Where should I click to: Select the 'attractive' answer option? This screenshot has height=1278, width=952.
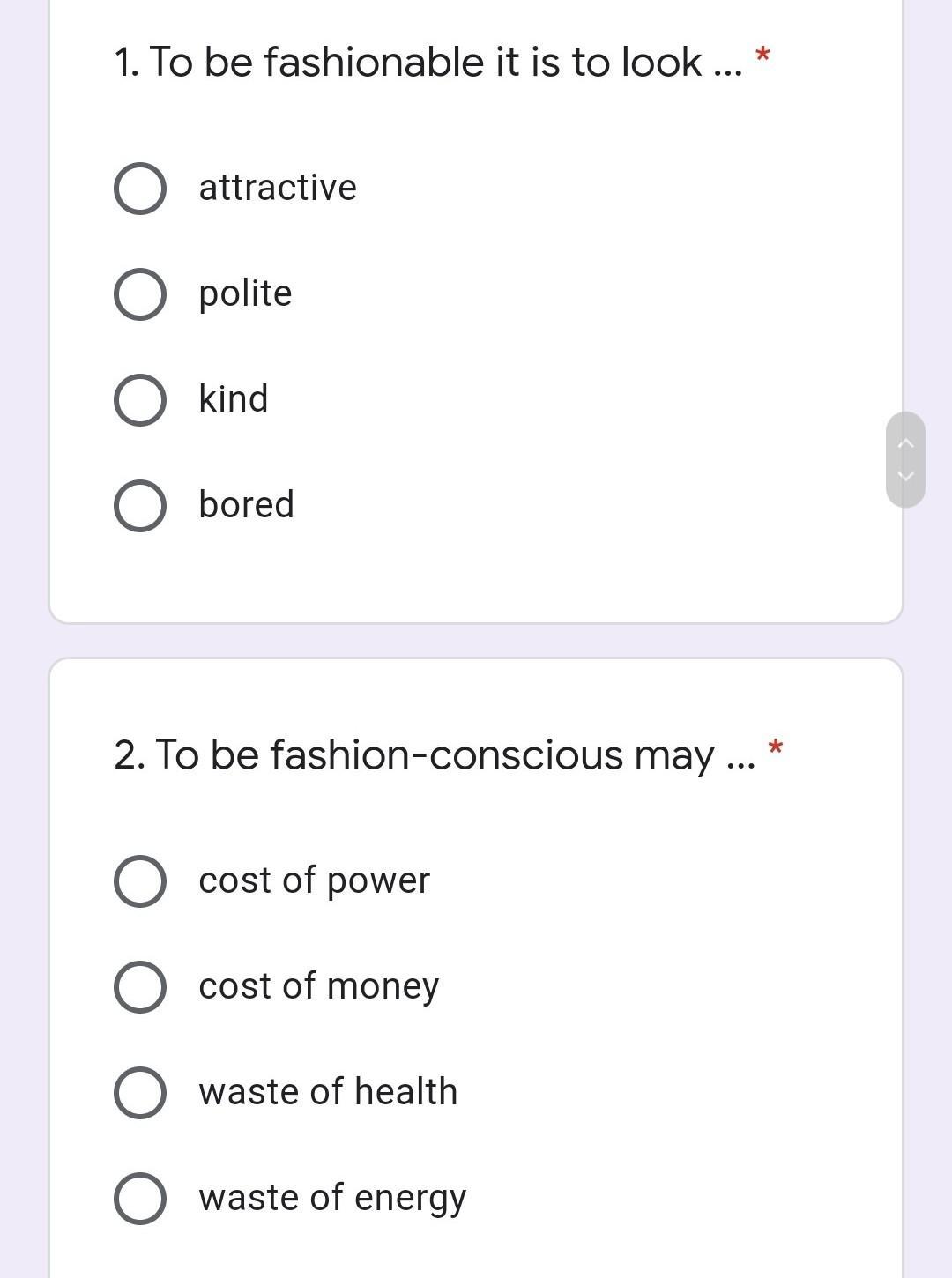point(140,189)
